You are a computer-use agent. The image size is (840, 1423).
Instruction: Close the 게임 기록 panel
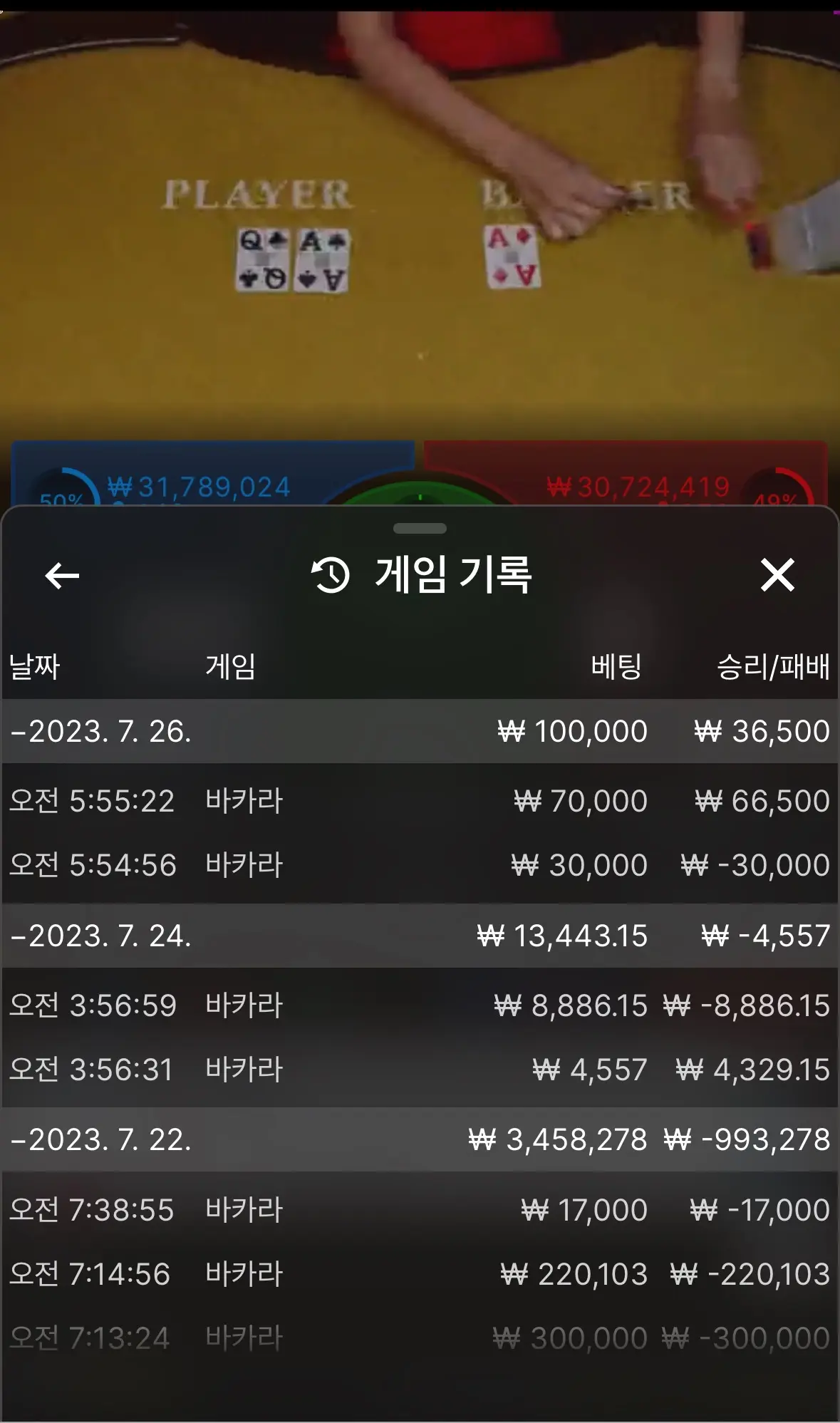coord(777,575)
